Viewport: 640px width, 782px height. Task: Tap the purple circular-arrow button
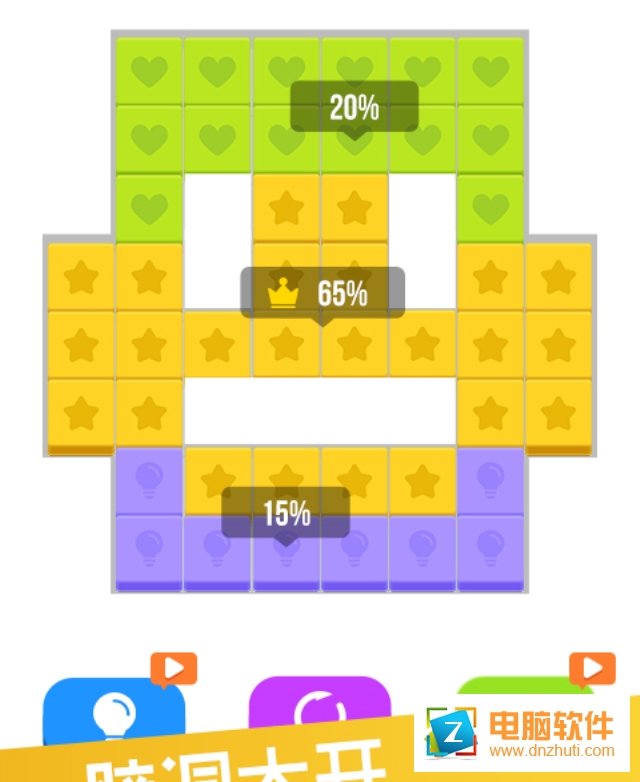click(x=320, y=708)
